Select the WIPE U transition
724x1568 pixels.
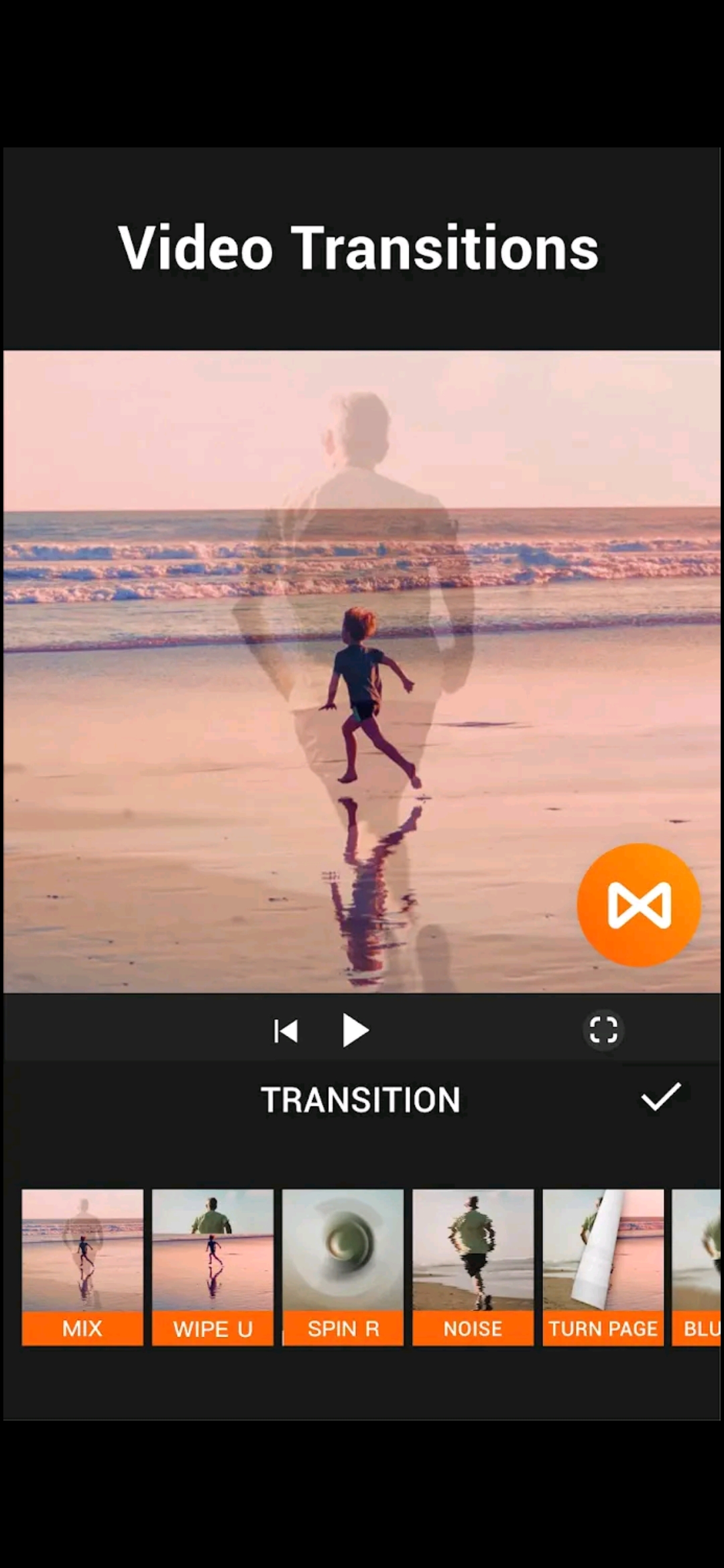point(213,1266)
